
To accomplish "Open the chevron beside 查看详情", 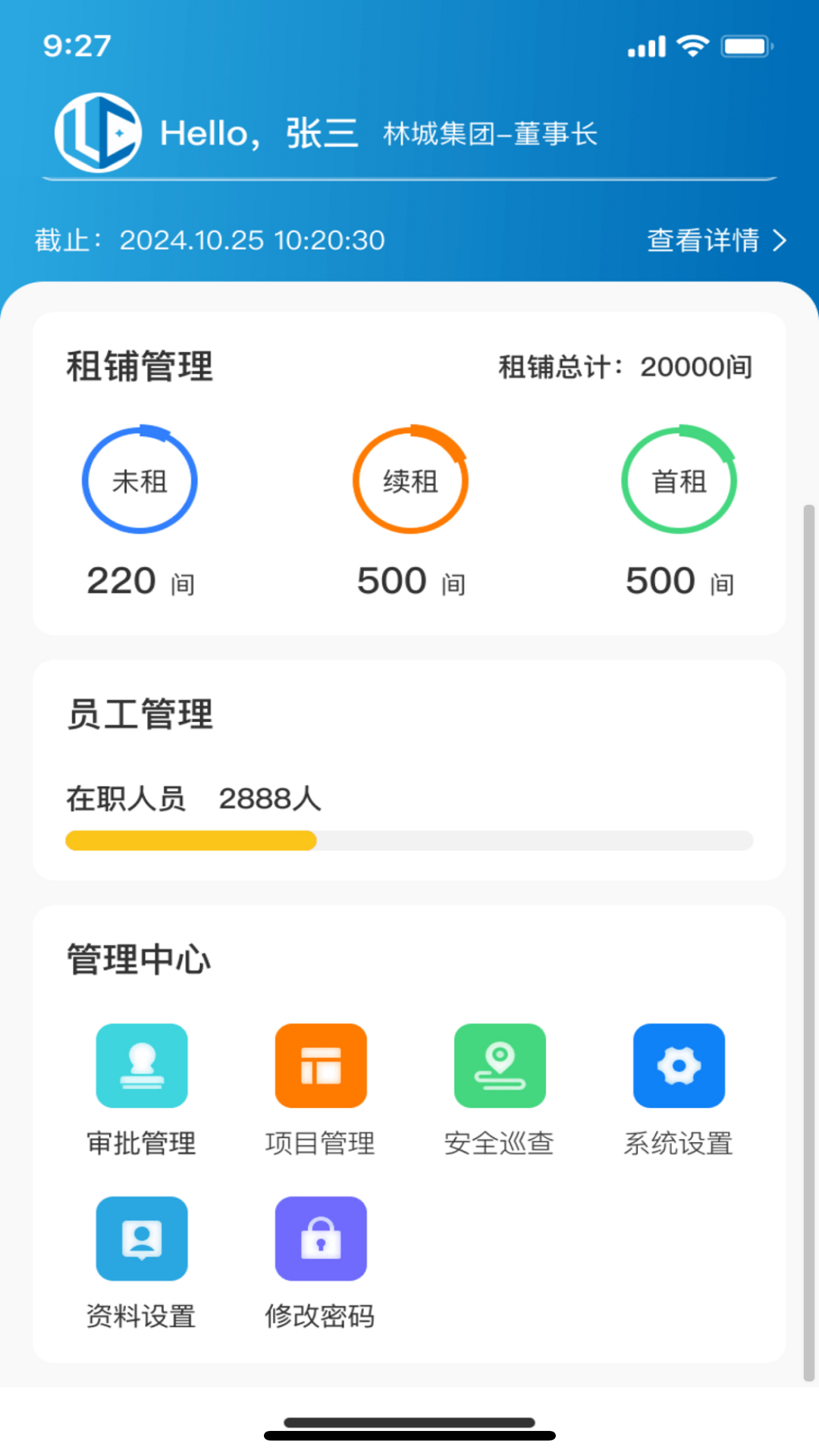I will pos(779,240).
